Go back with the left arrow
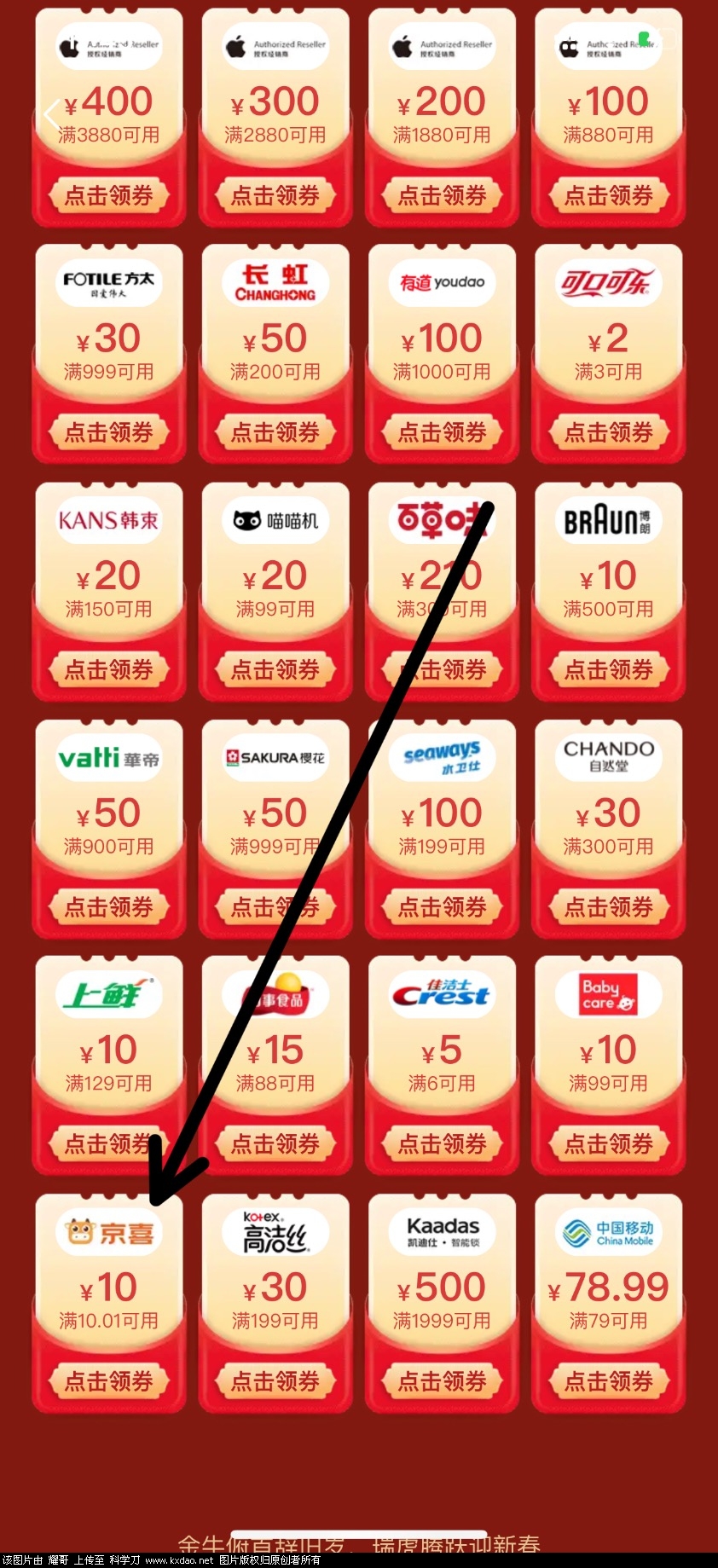 coord(53,114)
